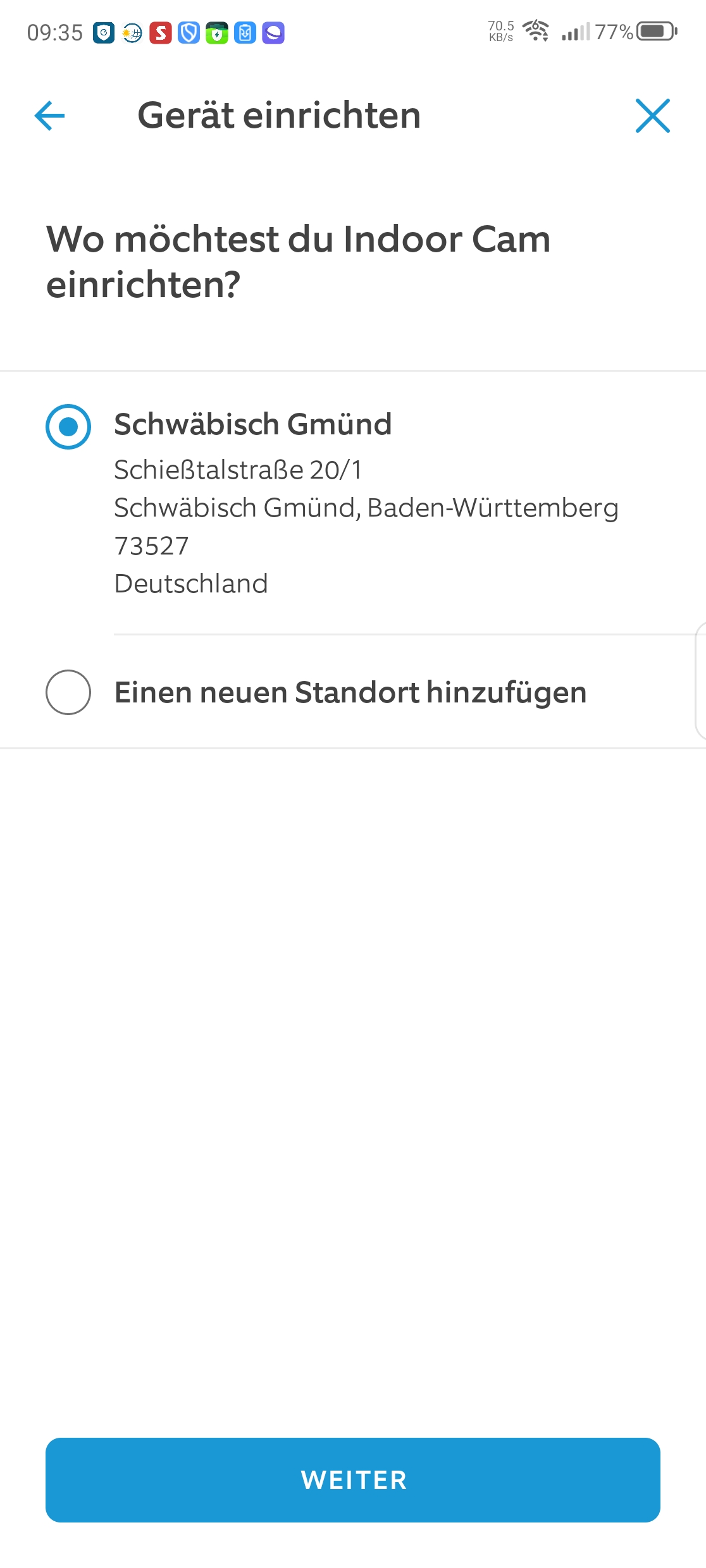
Task: Select the Schwäbisch Gmünd location
Action: point(68,427)
